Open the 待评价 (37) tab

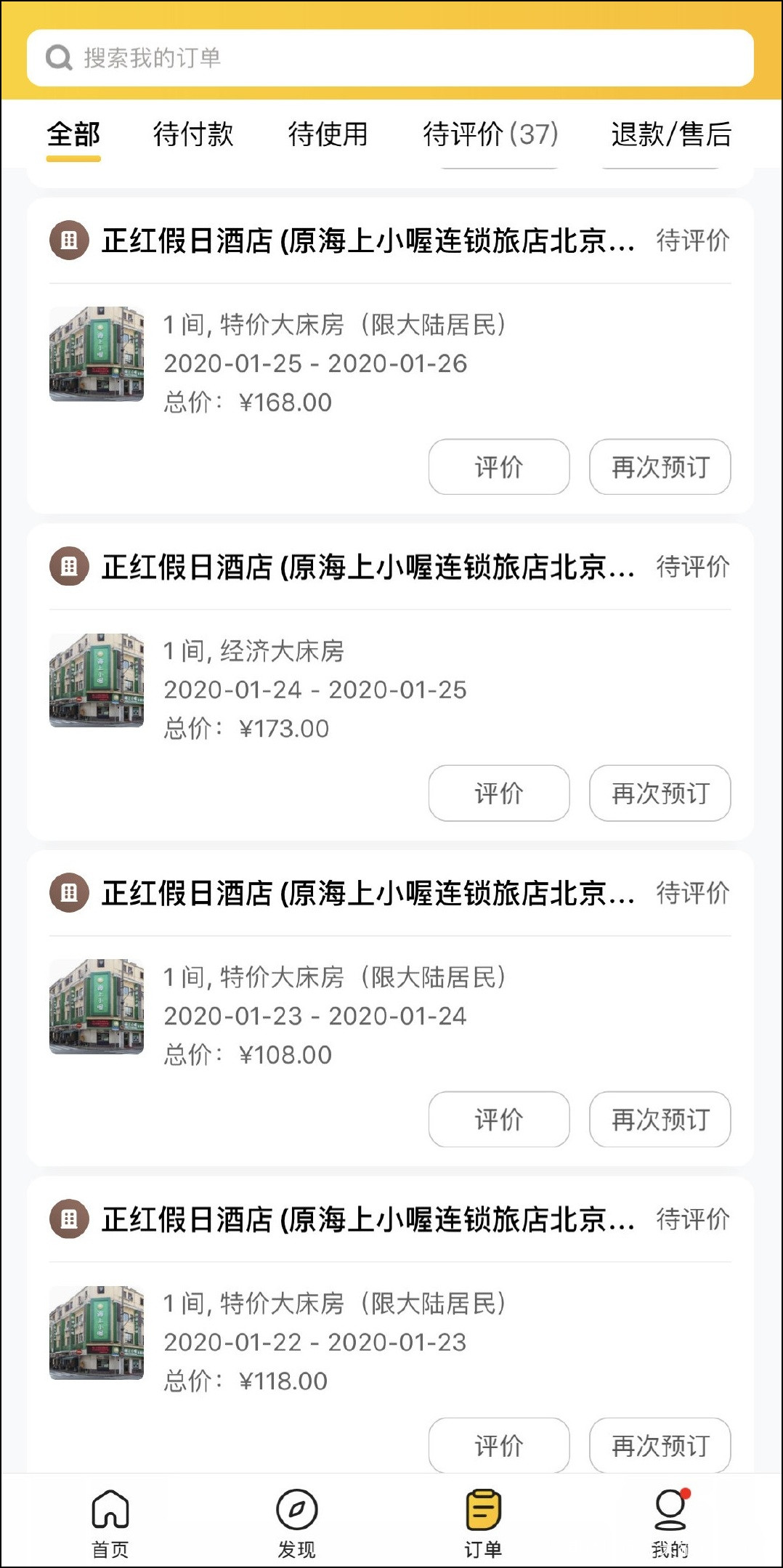[x=490, y=134]
